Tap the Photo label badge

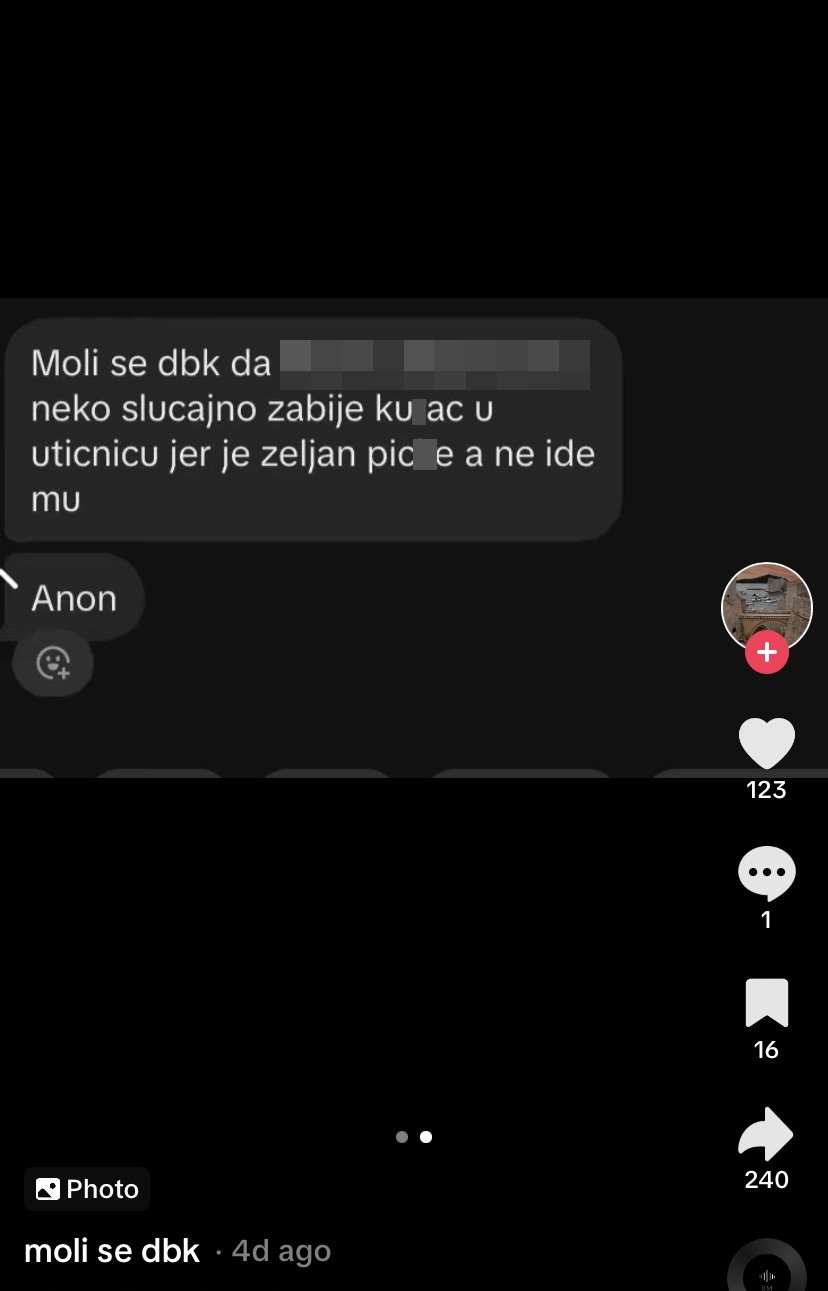point(87,1189)
